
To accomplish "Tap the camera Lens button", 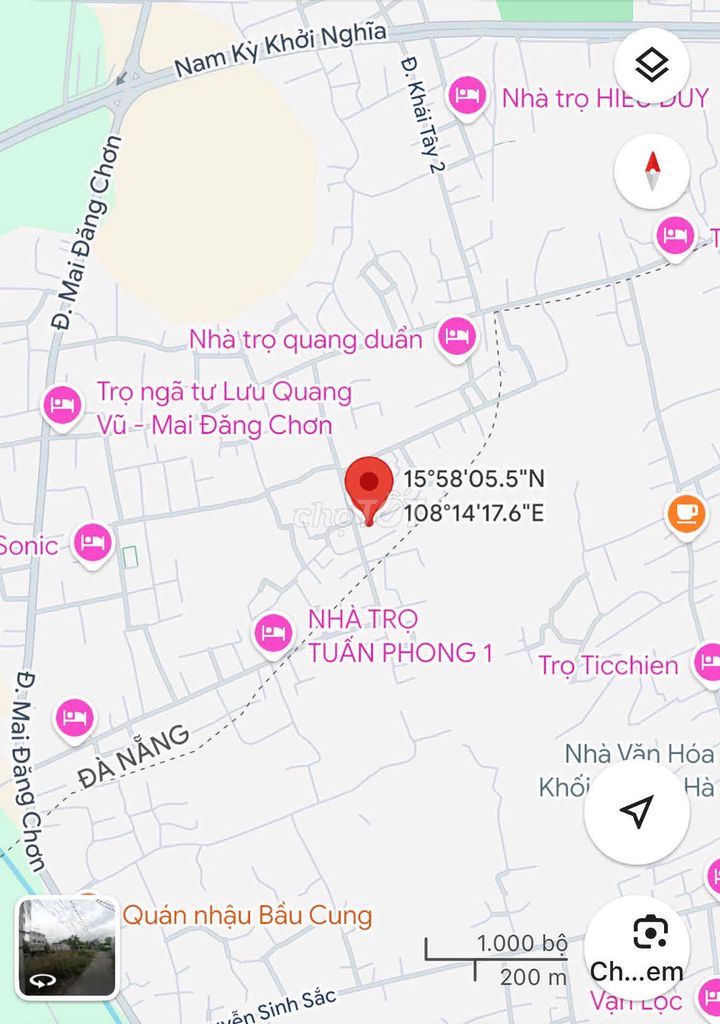I will point(650,933).
